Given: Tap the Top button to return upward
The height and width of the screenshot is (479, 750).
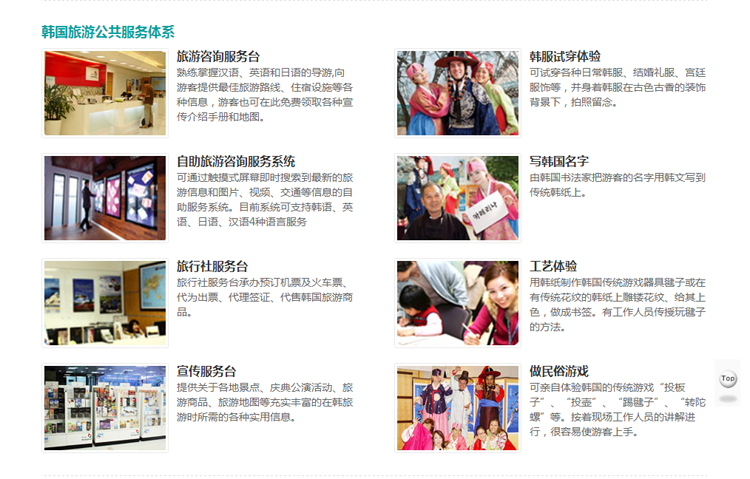Looking at the screenshot, I should [728, 379].
